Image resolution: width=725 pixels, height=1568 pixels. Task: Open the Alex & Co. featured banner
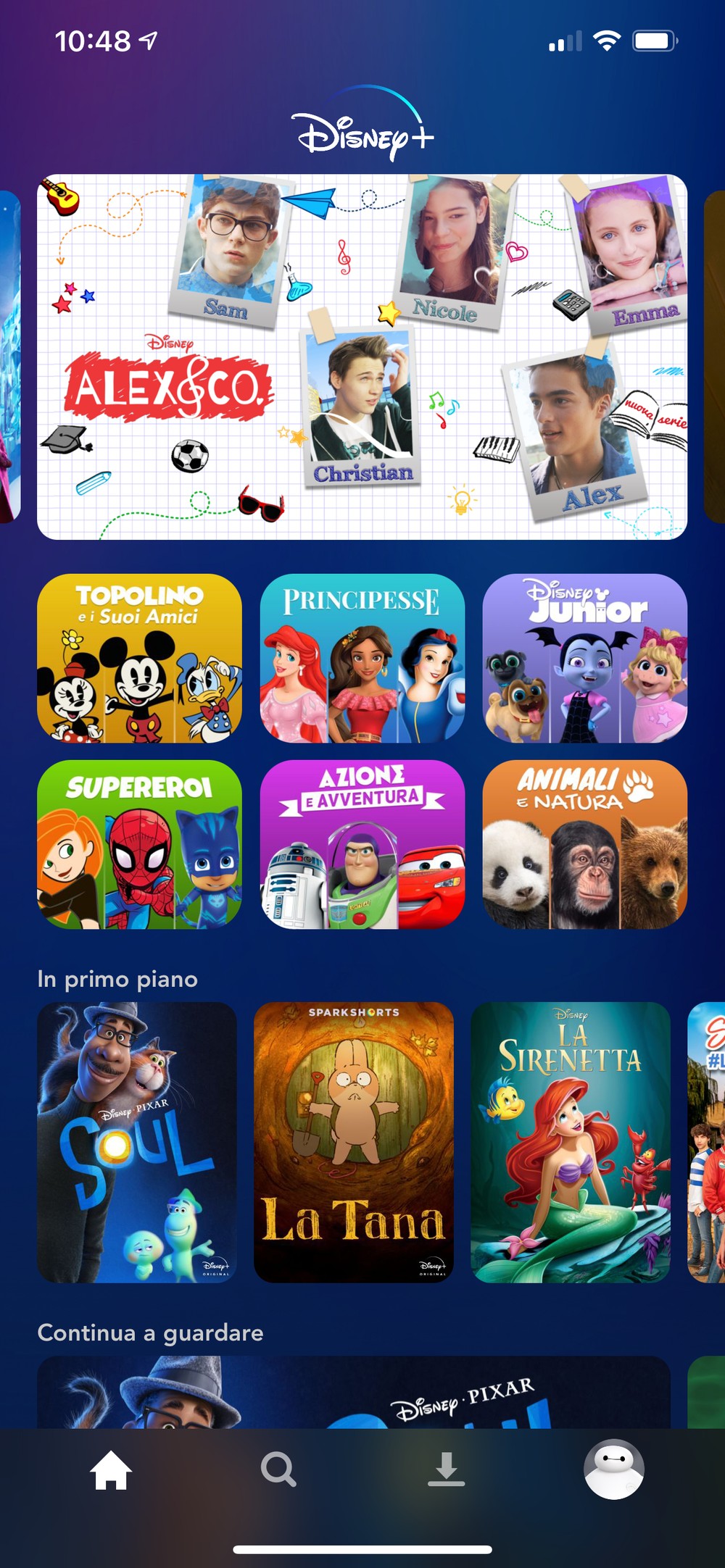coord(362,356)
